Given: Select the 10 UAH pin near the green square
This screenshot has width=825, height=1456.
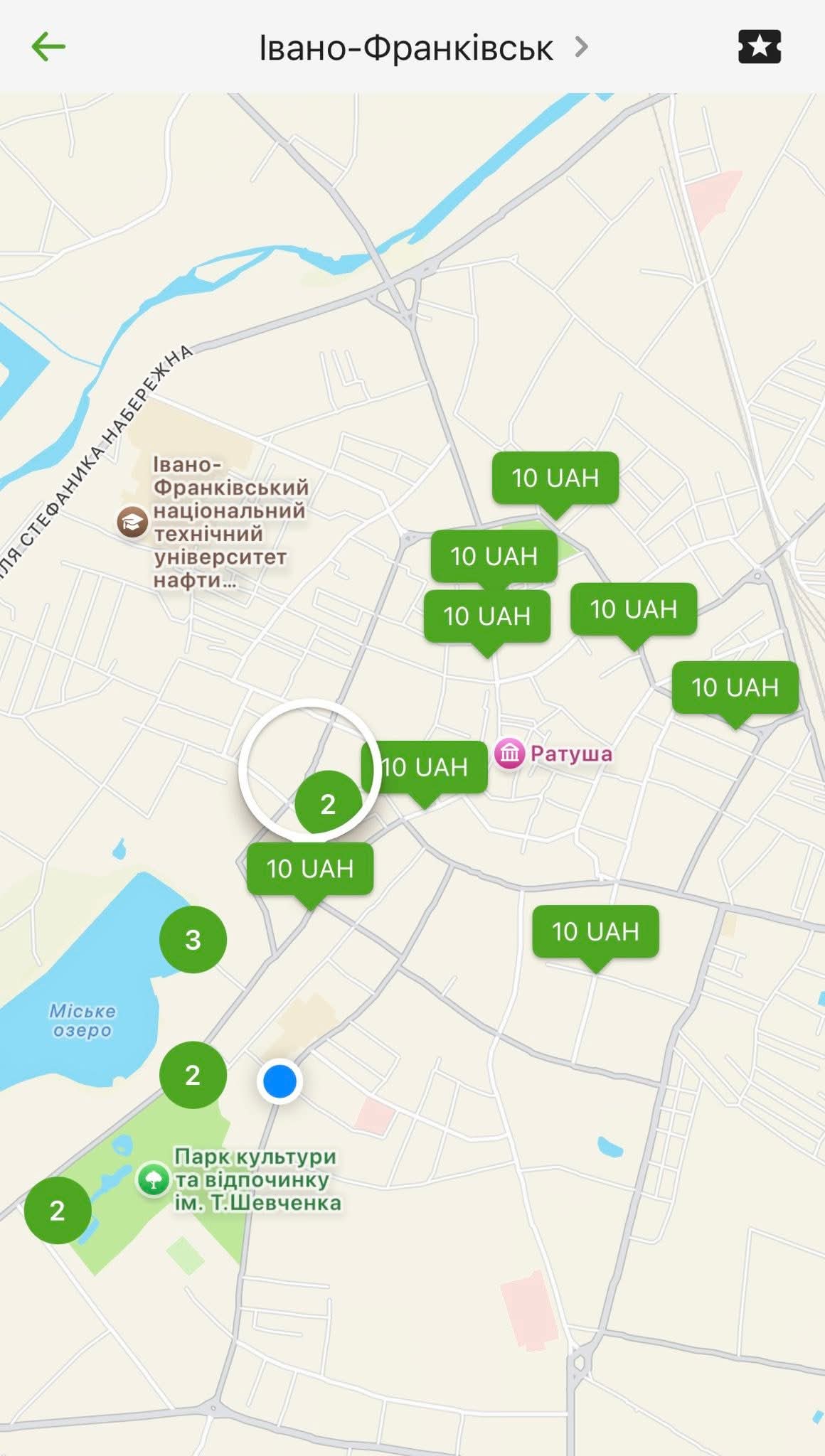Looking at the screenshot, I should [555, 478].
